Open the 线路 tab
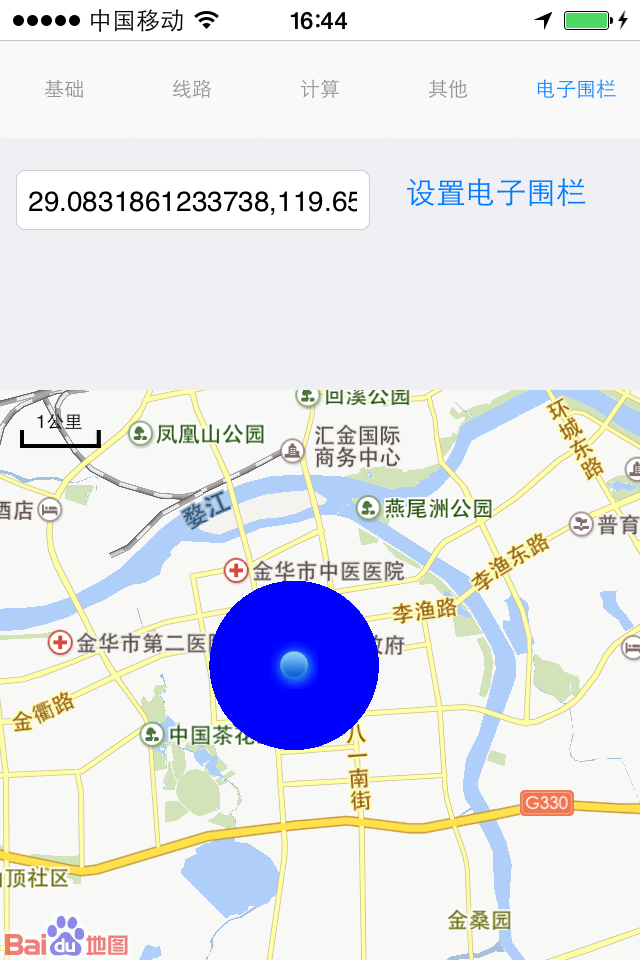640x960 pixels. coord(192,89)
